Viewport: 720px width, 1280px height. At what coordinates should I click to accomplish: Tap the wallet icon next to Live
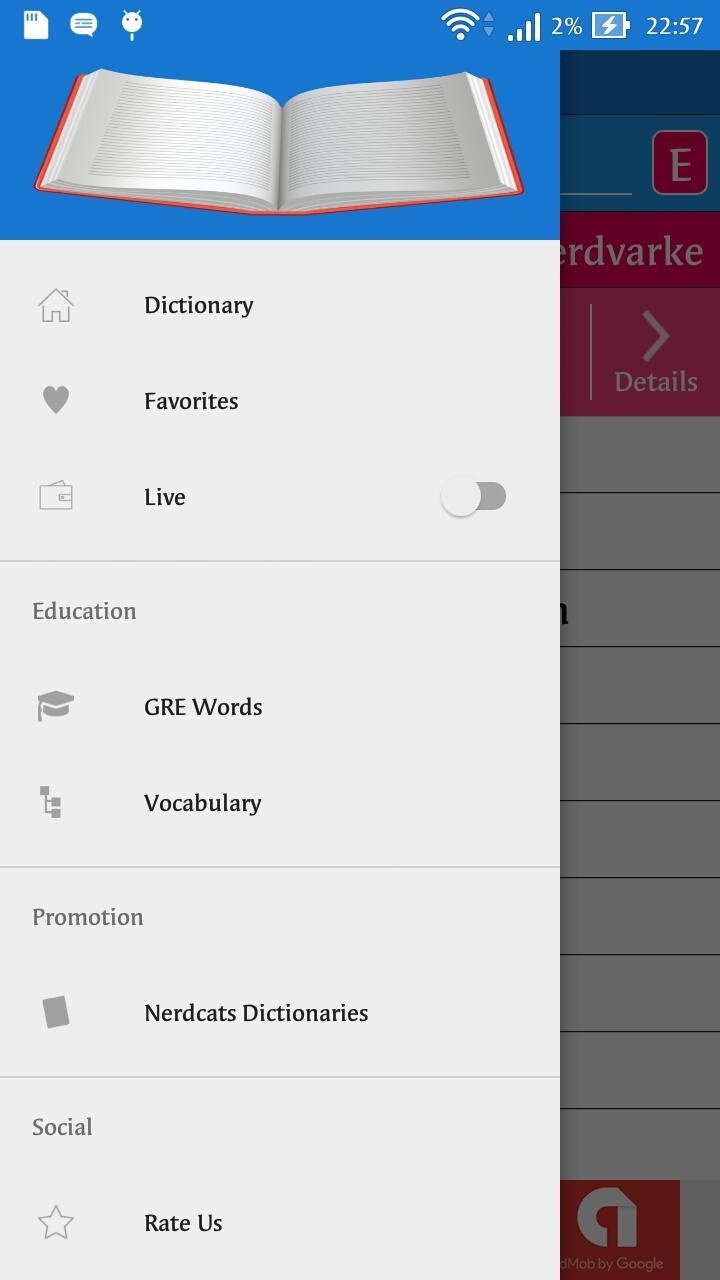tap(55, 495)
